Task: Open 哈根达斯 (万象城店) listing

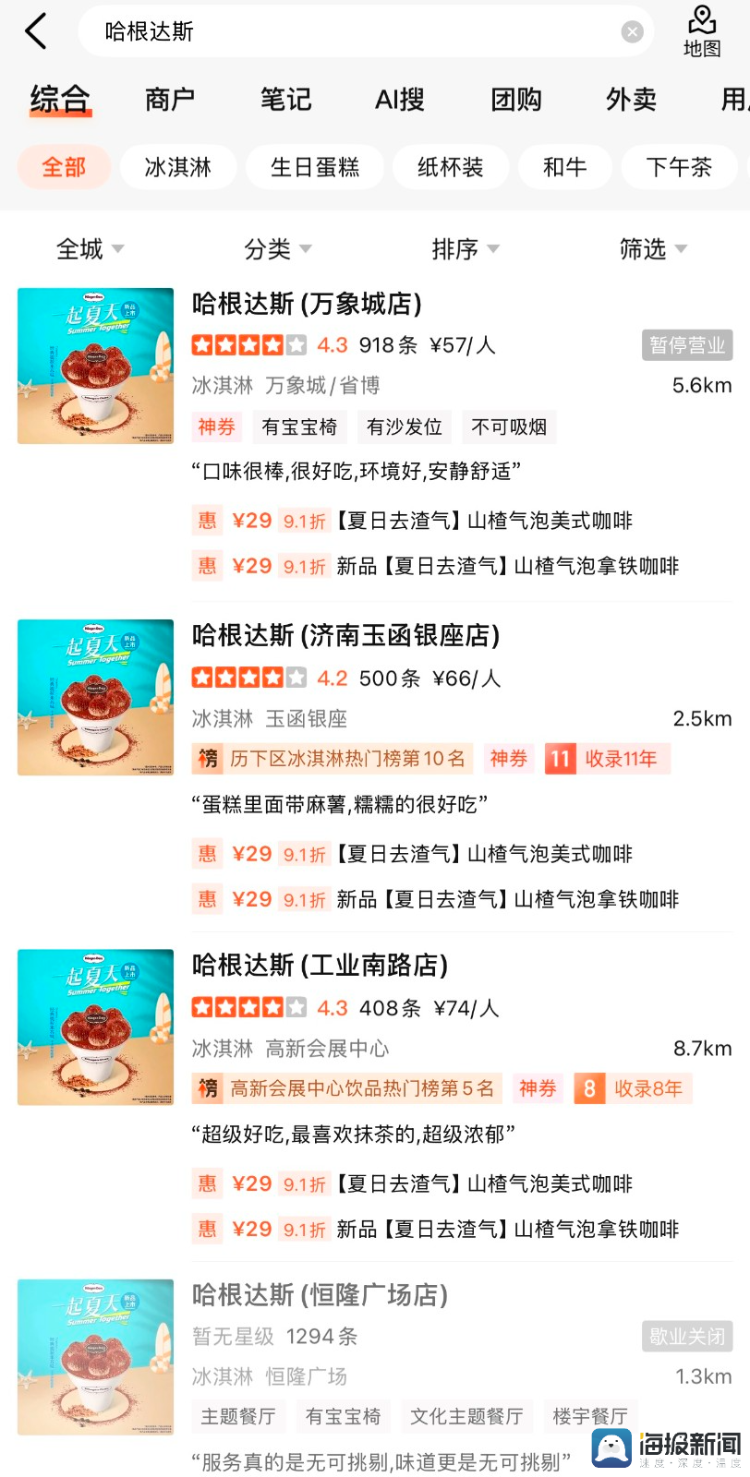Action: click(x=307, y=304)
